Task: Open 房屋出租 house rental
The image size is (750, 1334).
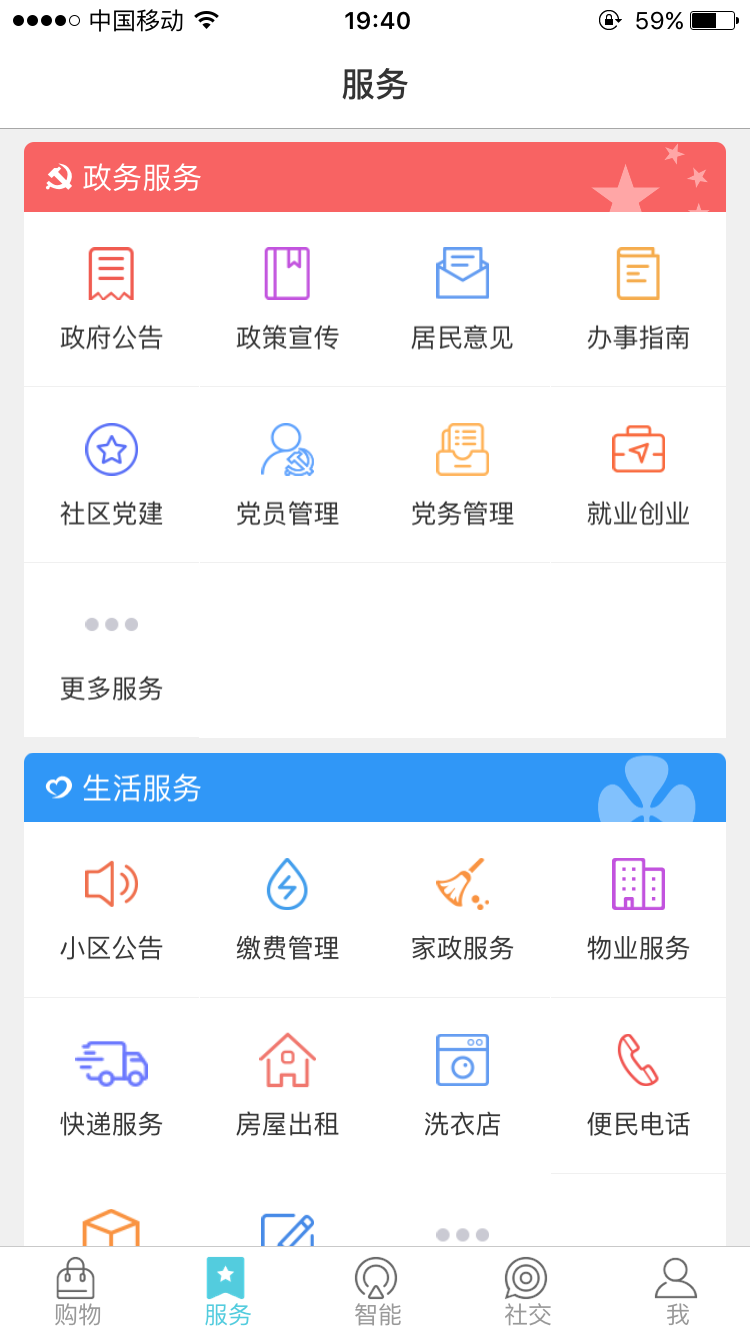Action: click(287, 1085)
